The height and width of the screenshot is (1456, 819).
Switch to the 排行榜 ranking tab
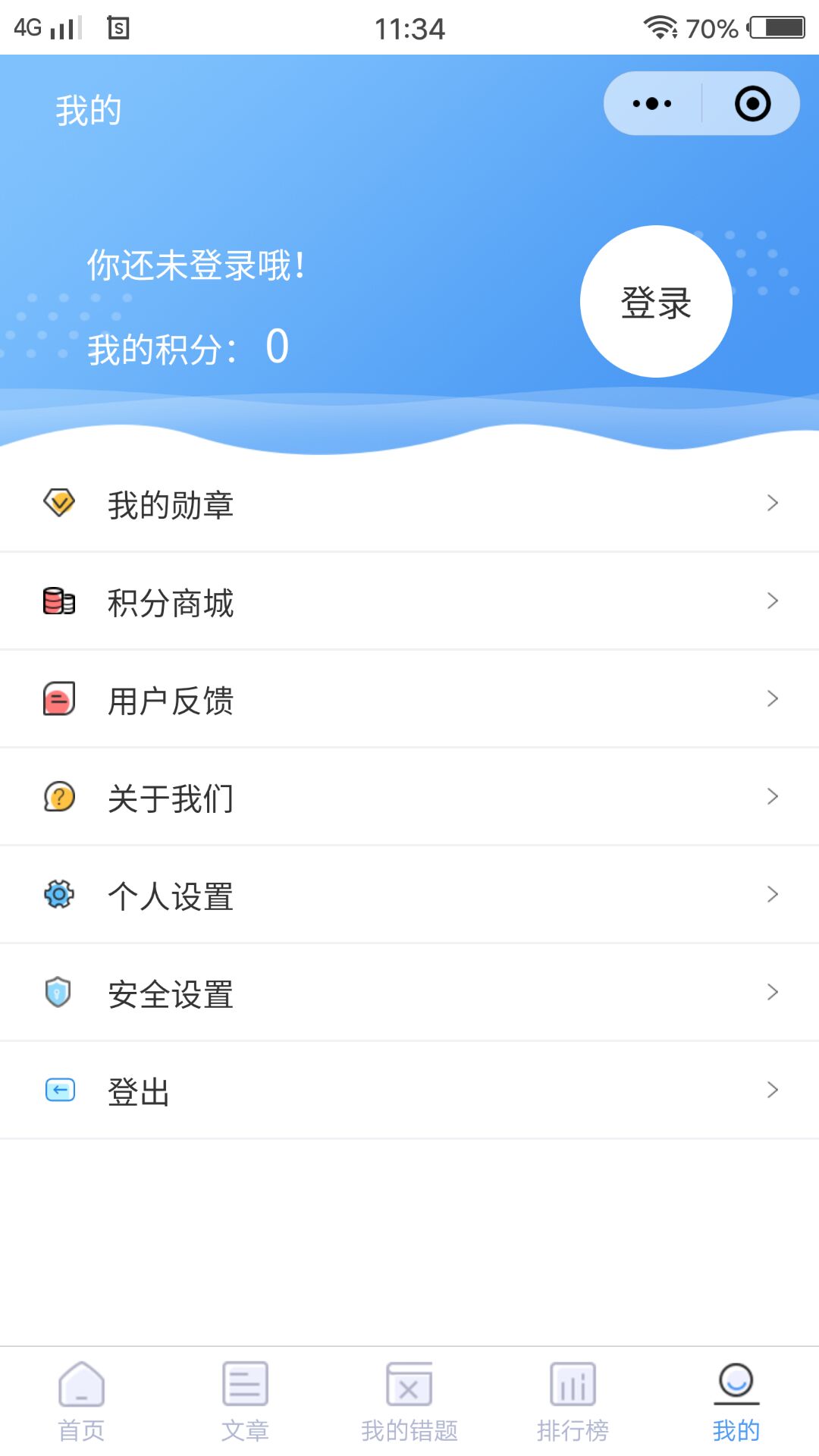coord(573,1402)
